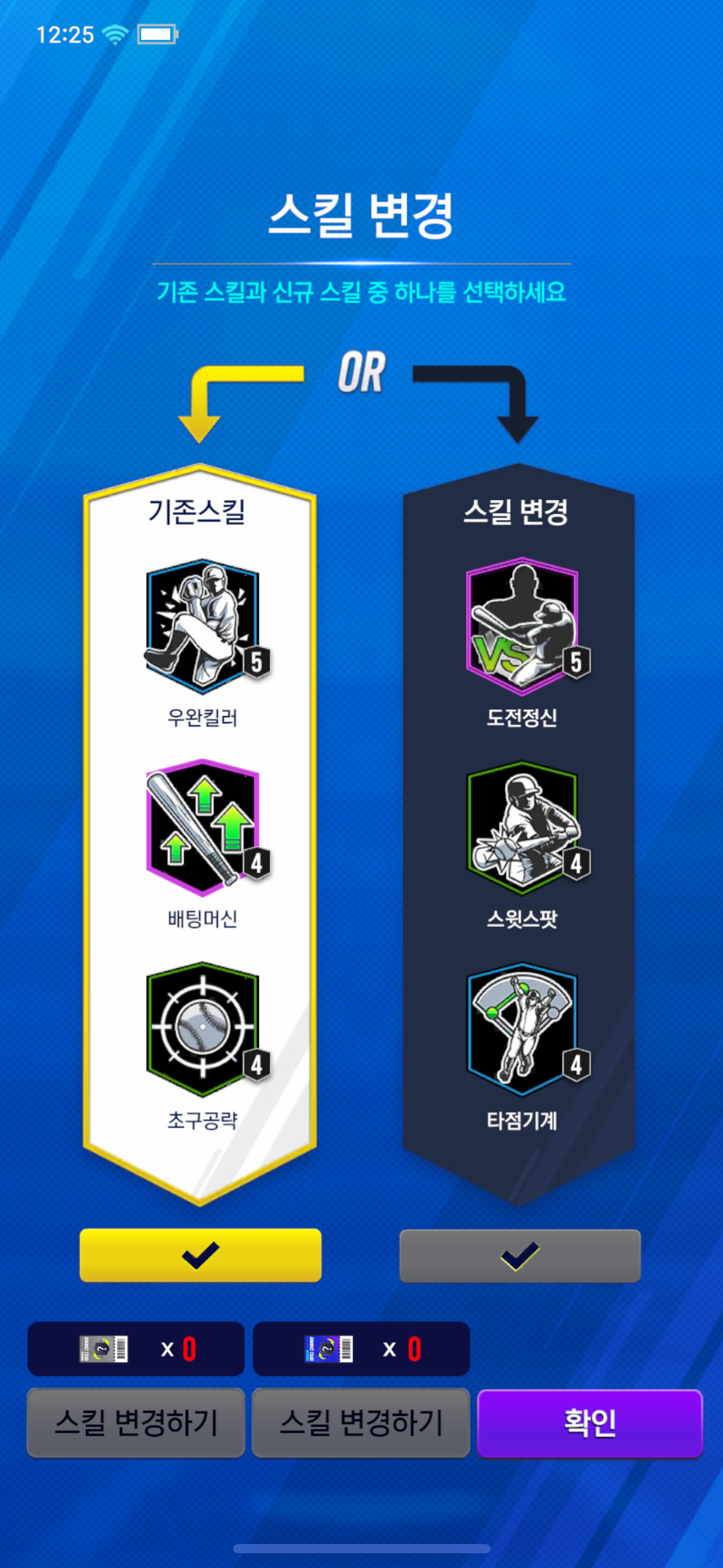Tap 스킬 변경하기 under the gray ticket
The width and height of the screenshot is (723, 1568).
pos(136,1423)
